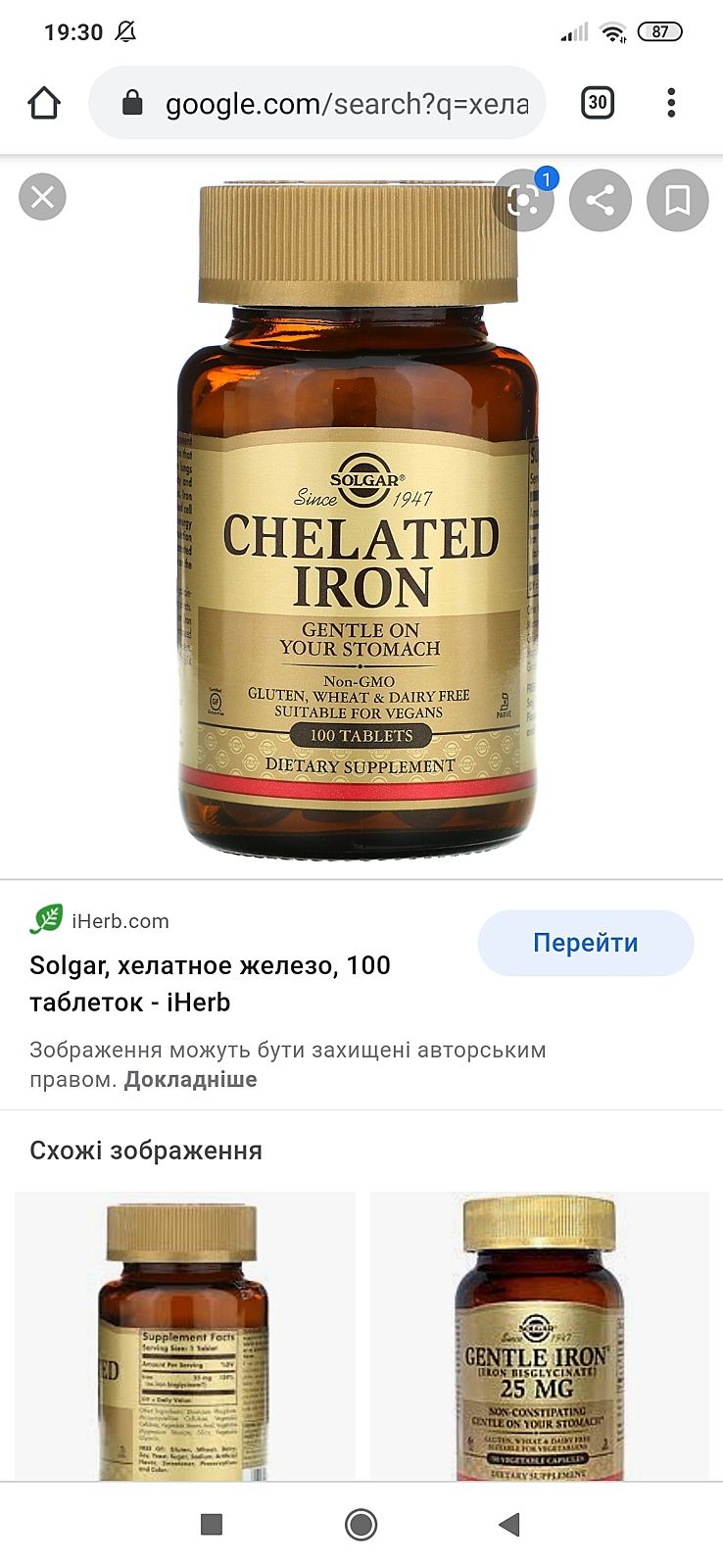Share the Solgar Chelated Iron image
The image size is (723, 1568).
pos(600,200)
